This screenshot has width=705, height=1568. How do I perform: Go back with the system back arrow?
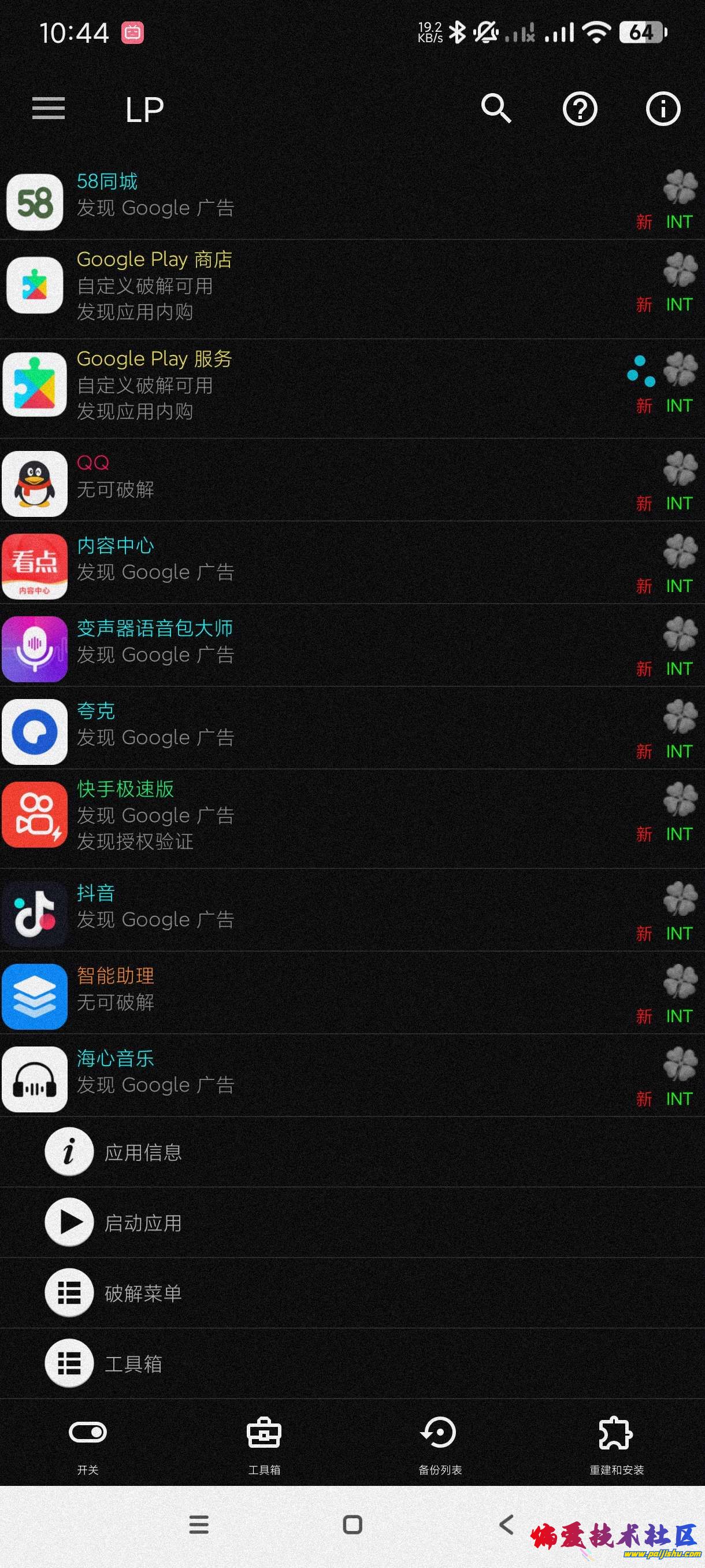click(x=506, y=1525)
